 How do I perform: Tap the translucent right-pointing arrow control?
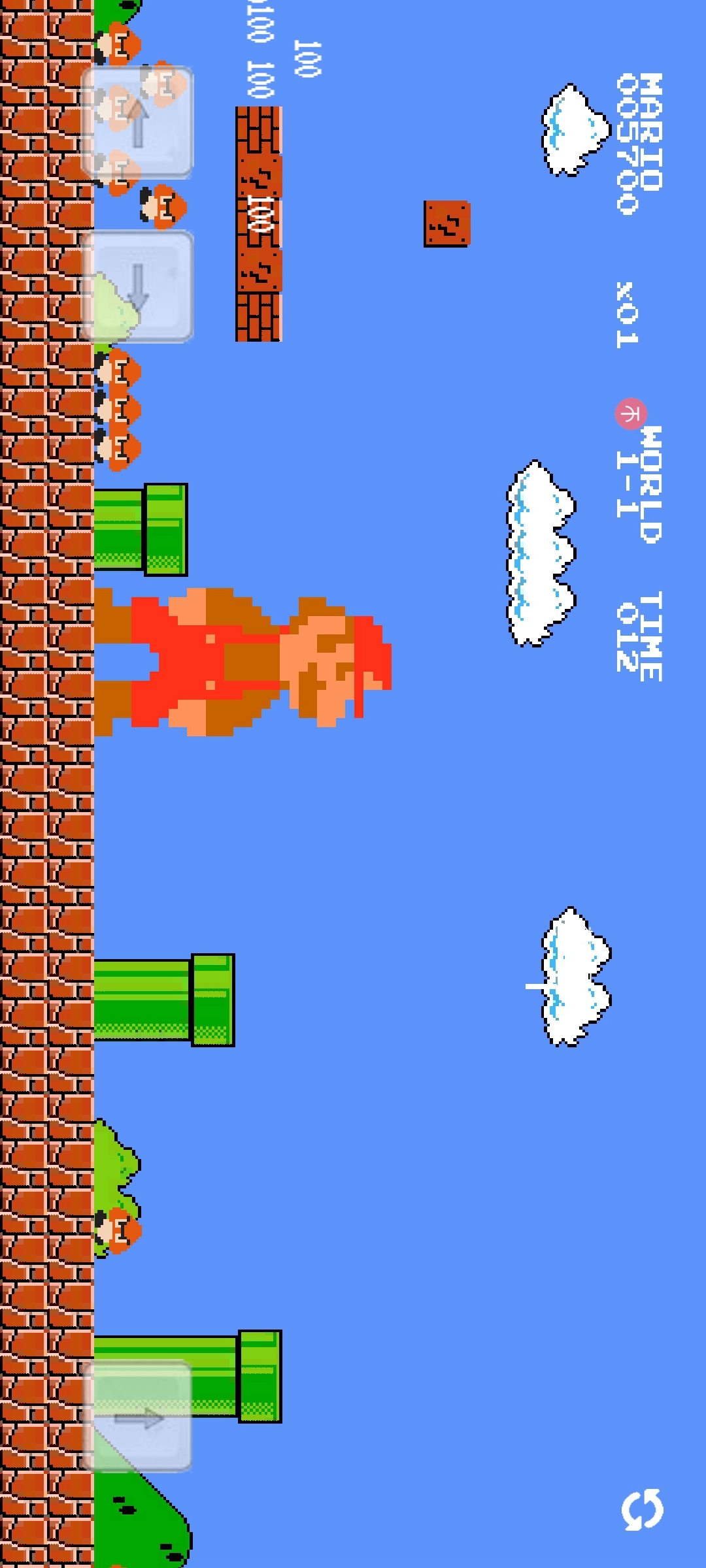137,1418
